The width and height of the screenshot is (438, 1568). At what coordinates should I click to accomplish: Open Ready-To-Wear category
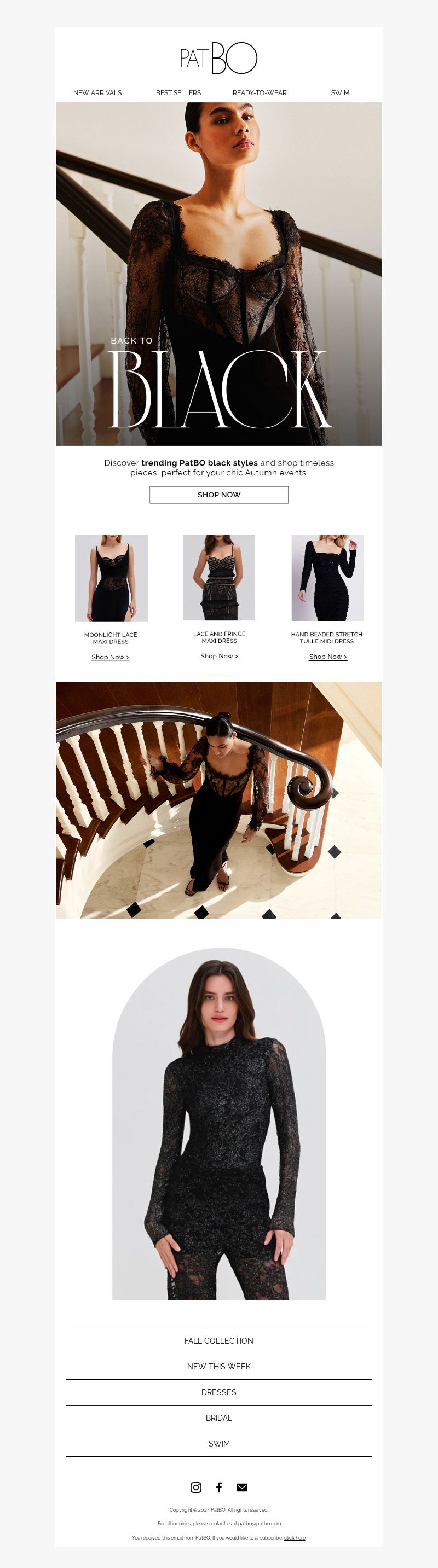coord(260,92)
